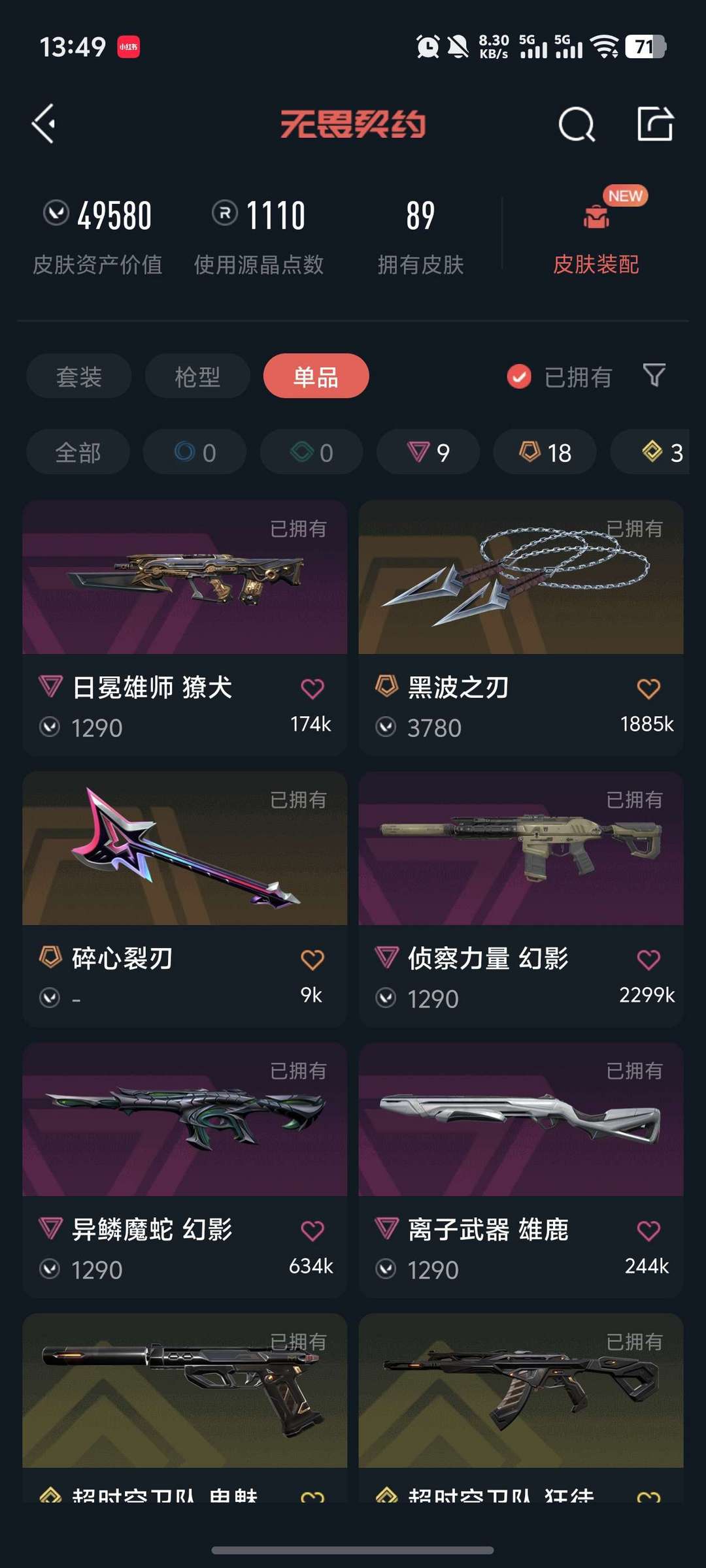Filter by the pink tier chip showing 9

click(x=428, y=452)
